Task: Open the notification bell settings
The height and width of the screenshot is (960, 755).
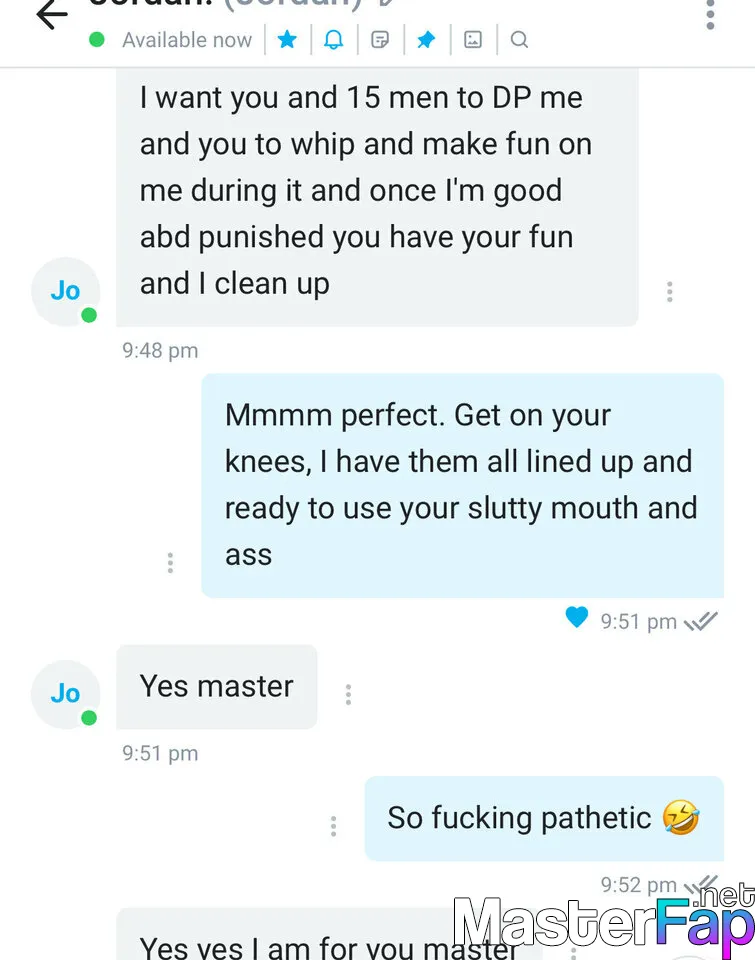Action: (333, 40)
